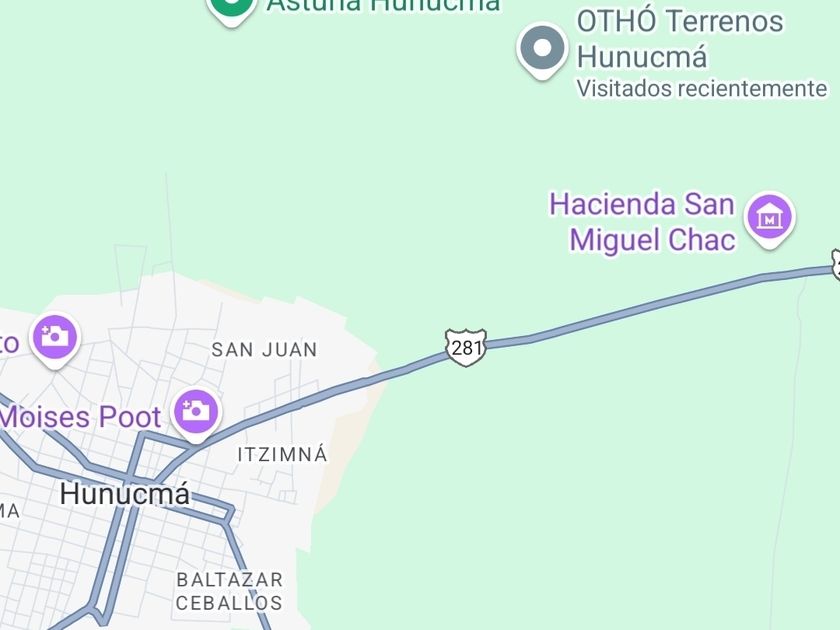Open the OTHÓ Terrenos Hunucmá pin

coord(542,48)
